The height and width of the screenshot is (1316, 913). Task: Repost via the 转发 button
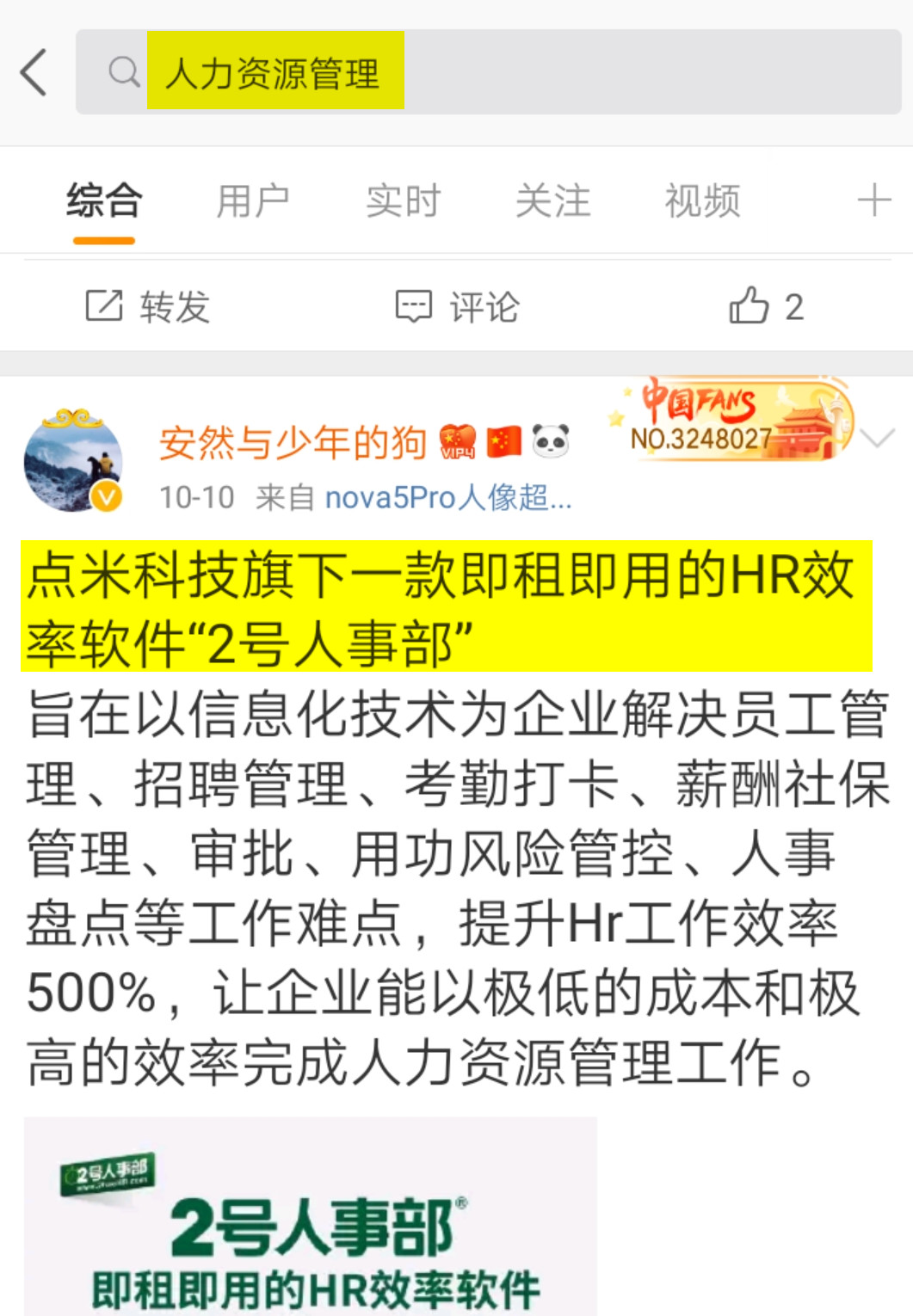tap(148, 307)
